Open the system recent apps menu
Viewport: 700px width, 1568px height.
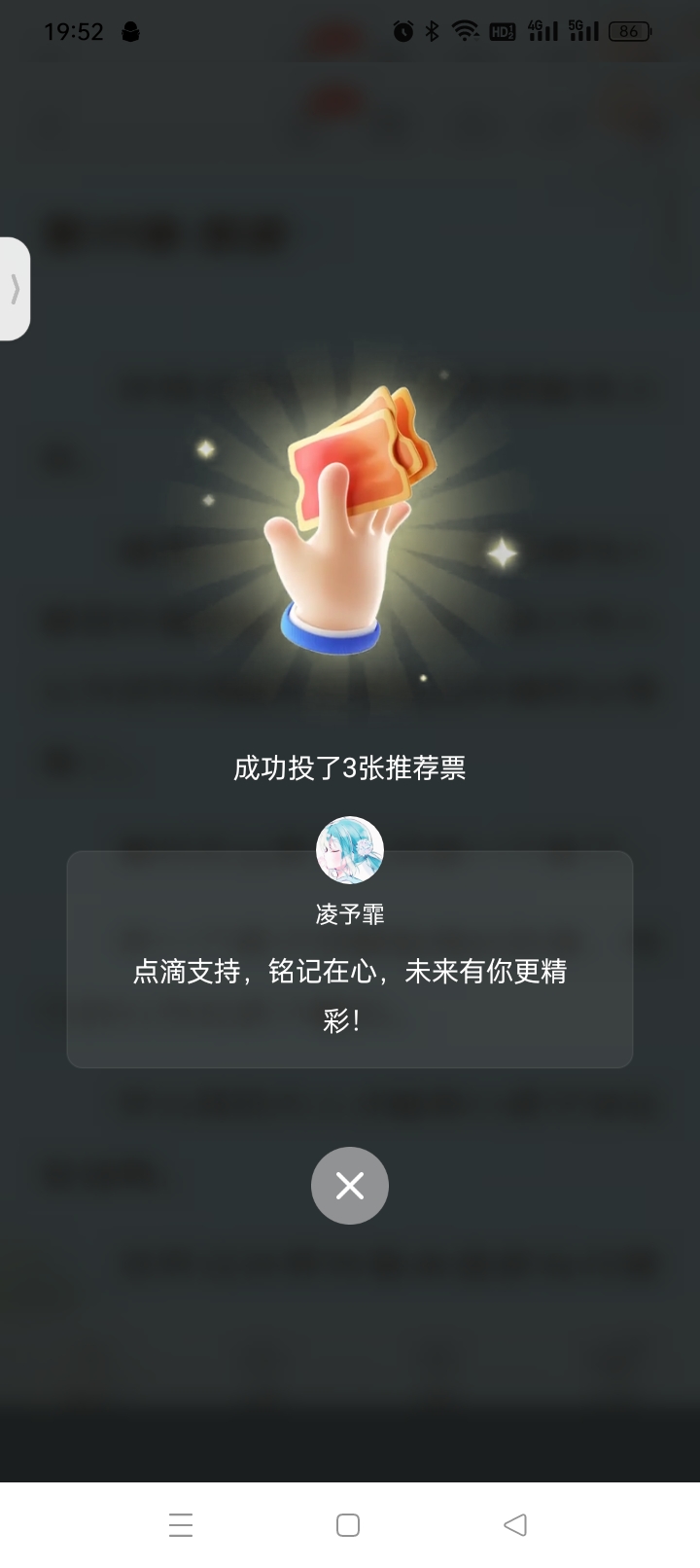[x=181, y=1524]
